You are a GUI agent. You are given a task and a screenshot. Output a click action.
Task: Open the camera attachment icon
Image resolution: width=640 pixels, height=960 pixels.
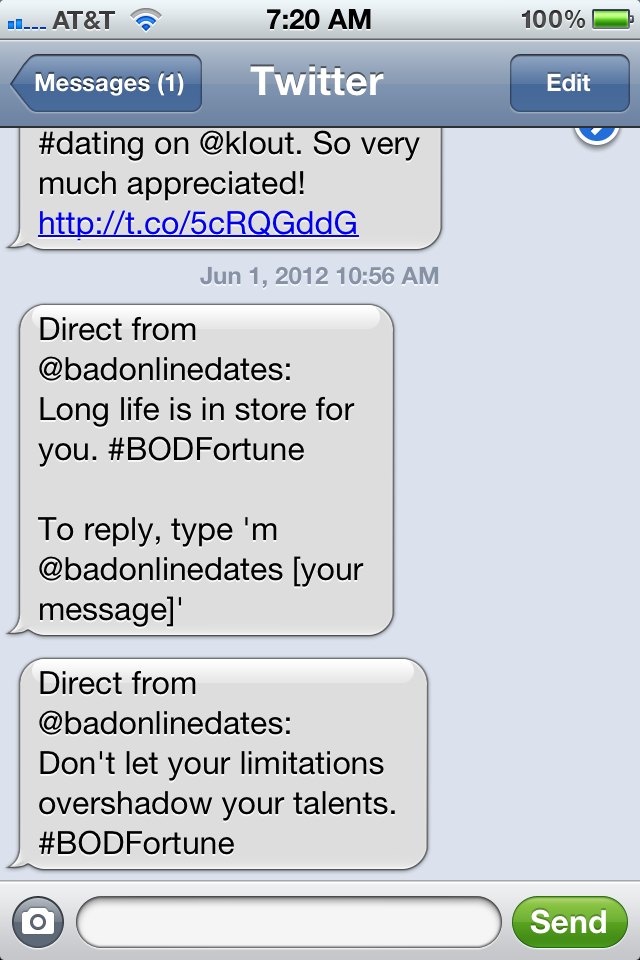(38, 921)
